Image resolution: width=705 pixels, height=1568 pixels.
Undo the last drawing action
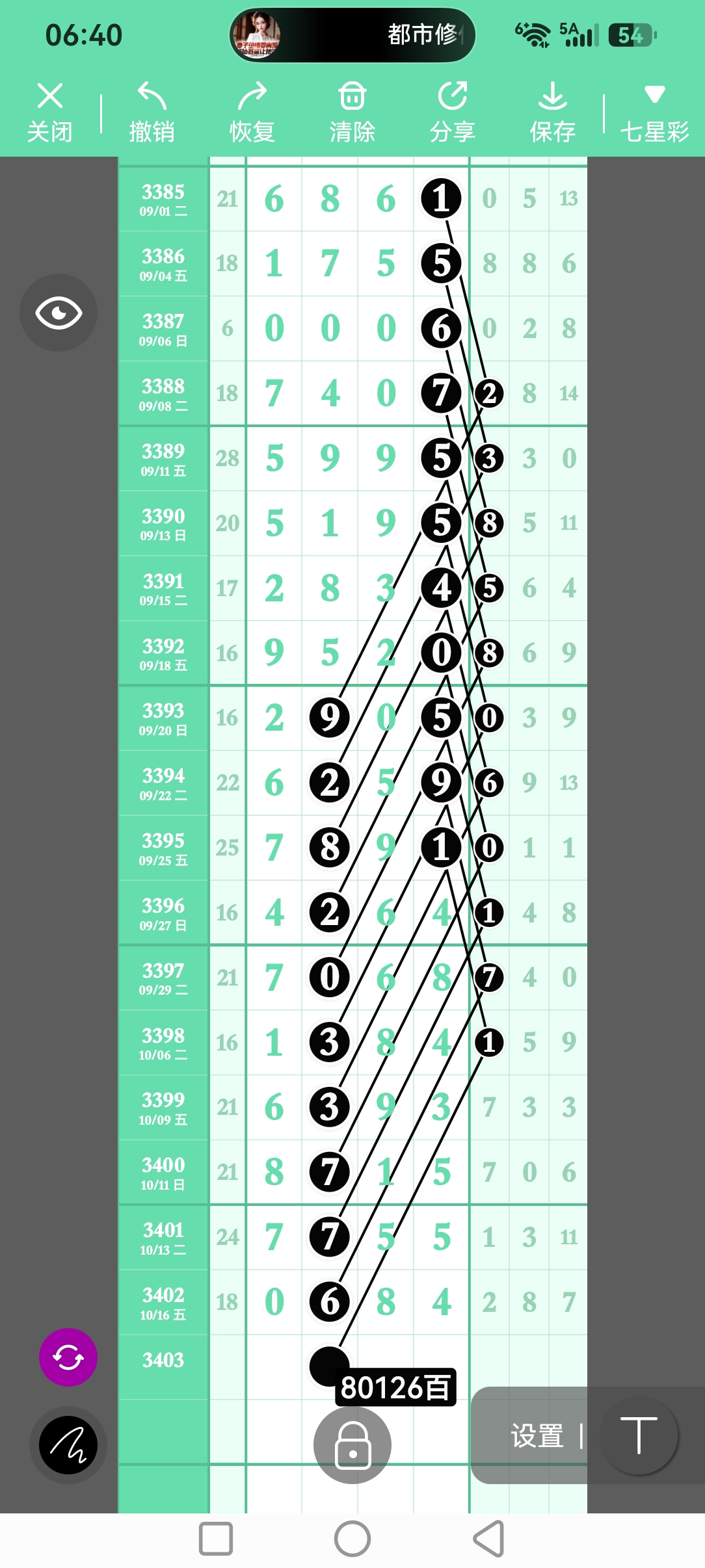(x=152, y=112)
